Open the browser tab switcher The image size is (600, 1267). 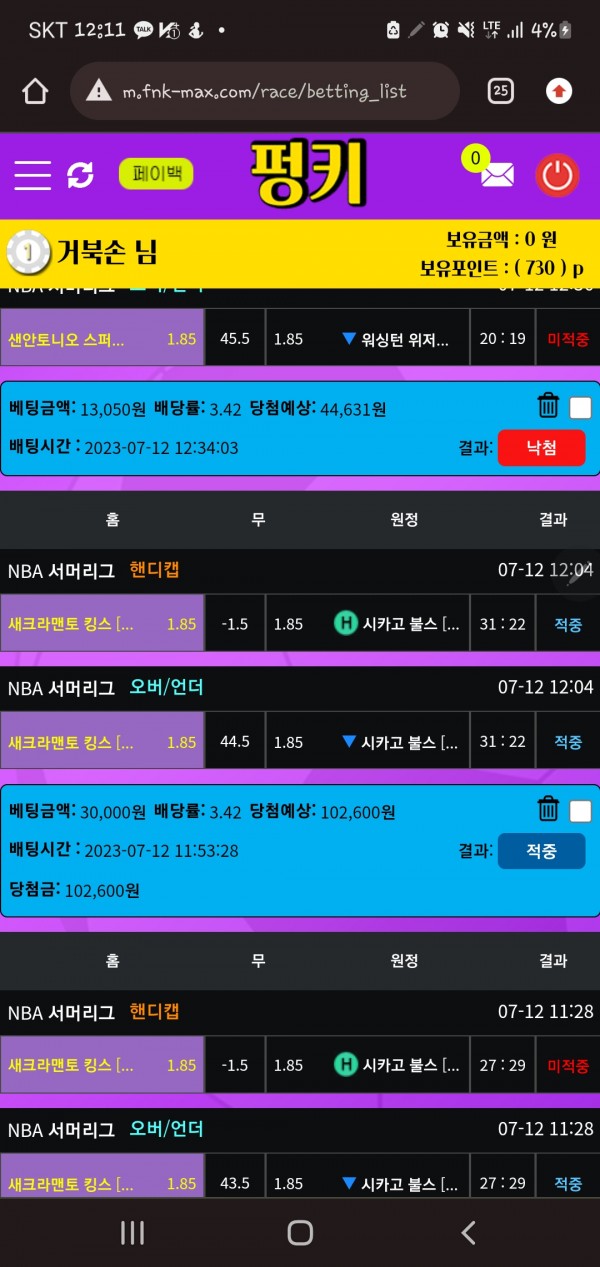[x=500, y=92]
